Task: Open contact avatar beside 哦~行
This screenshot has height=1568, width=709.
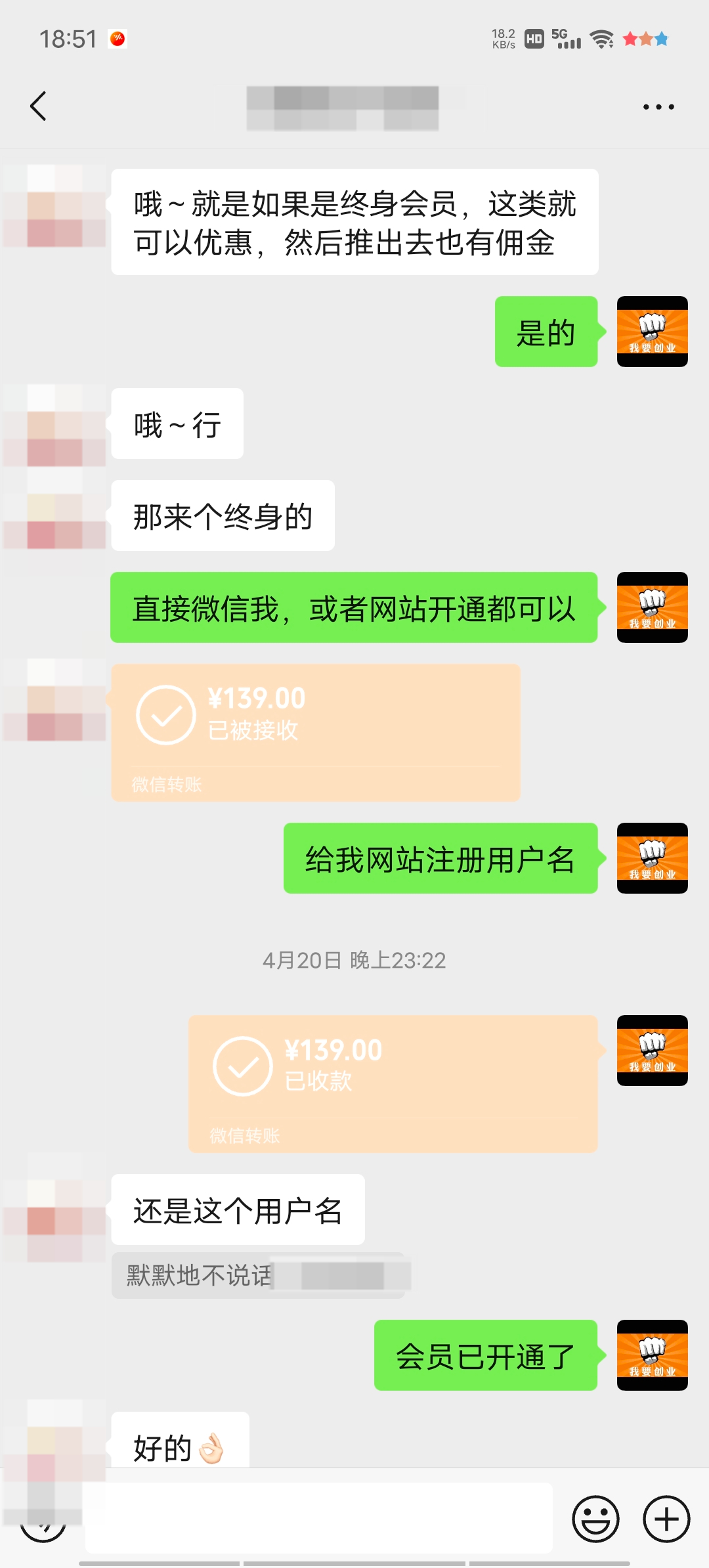Action: click(55, 425)
